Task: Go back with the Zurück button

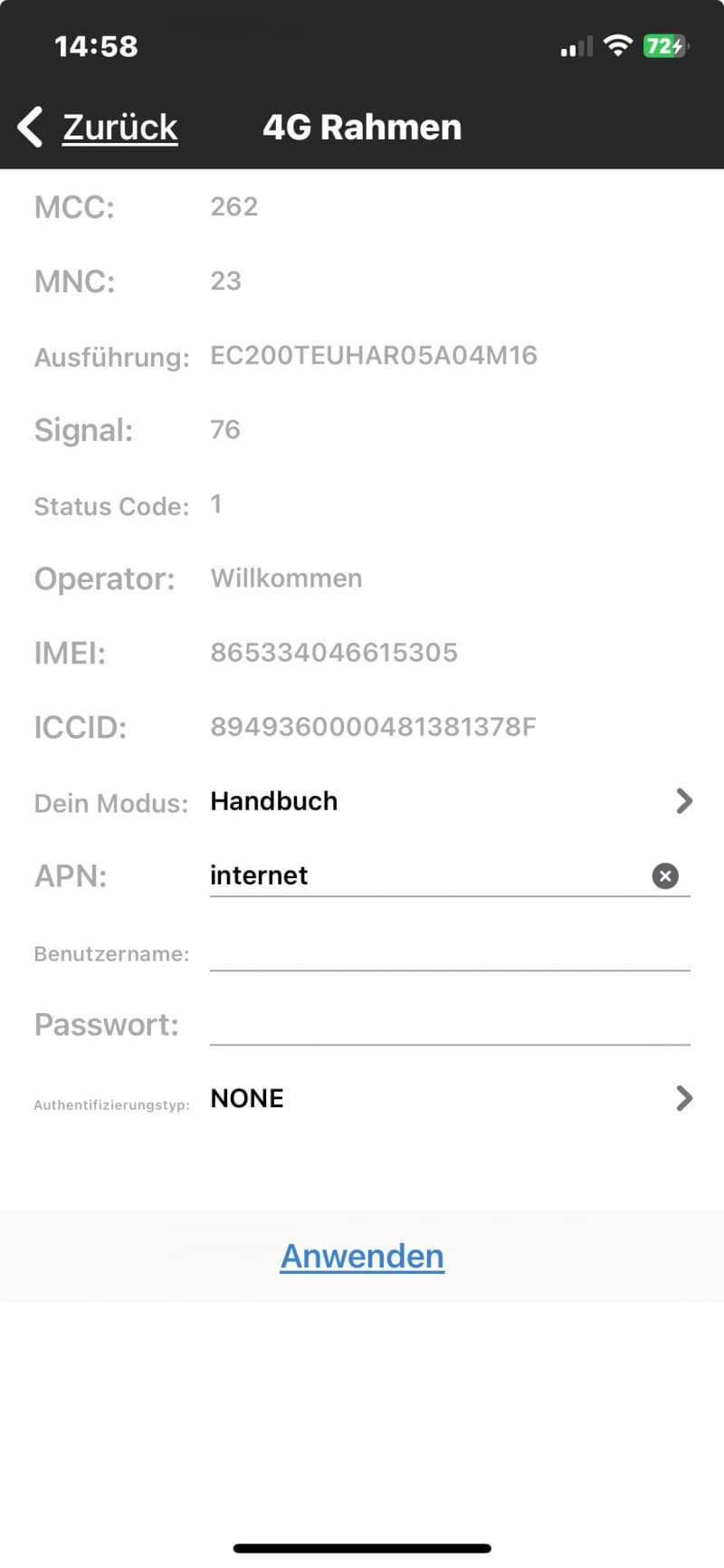Action: coord(98,127)
